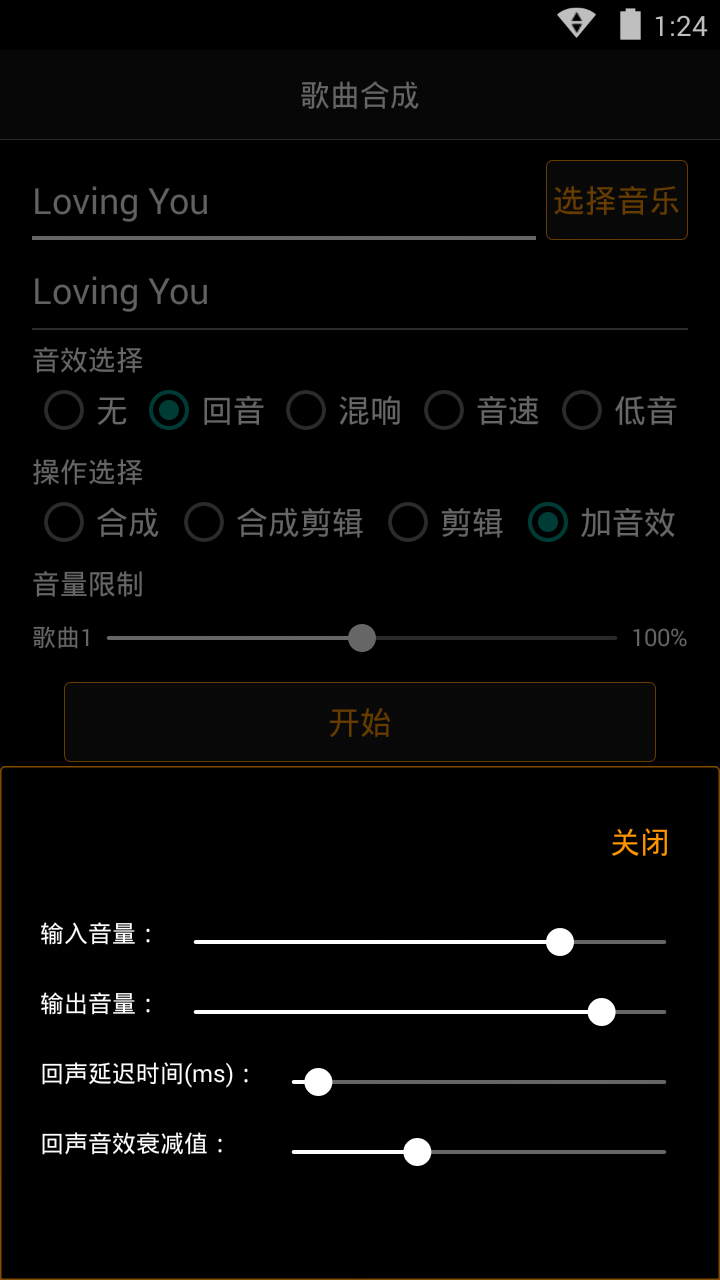Close the echo settings panel with 关闭
720x1280 pixels.
coord(640,843)
